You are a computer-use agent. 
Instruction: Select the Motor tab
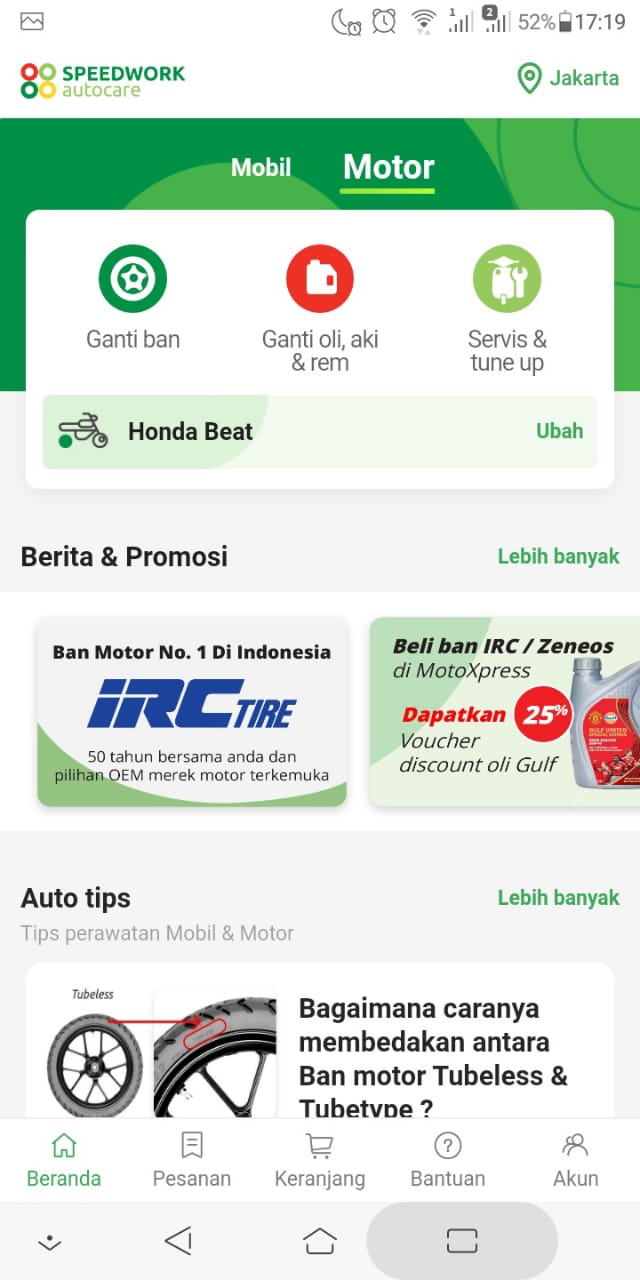[x=388, y=167]
